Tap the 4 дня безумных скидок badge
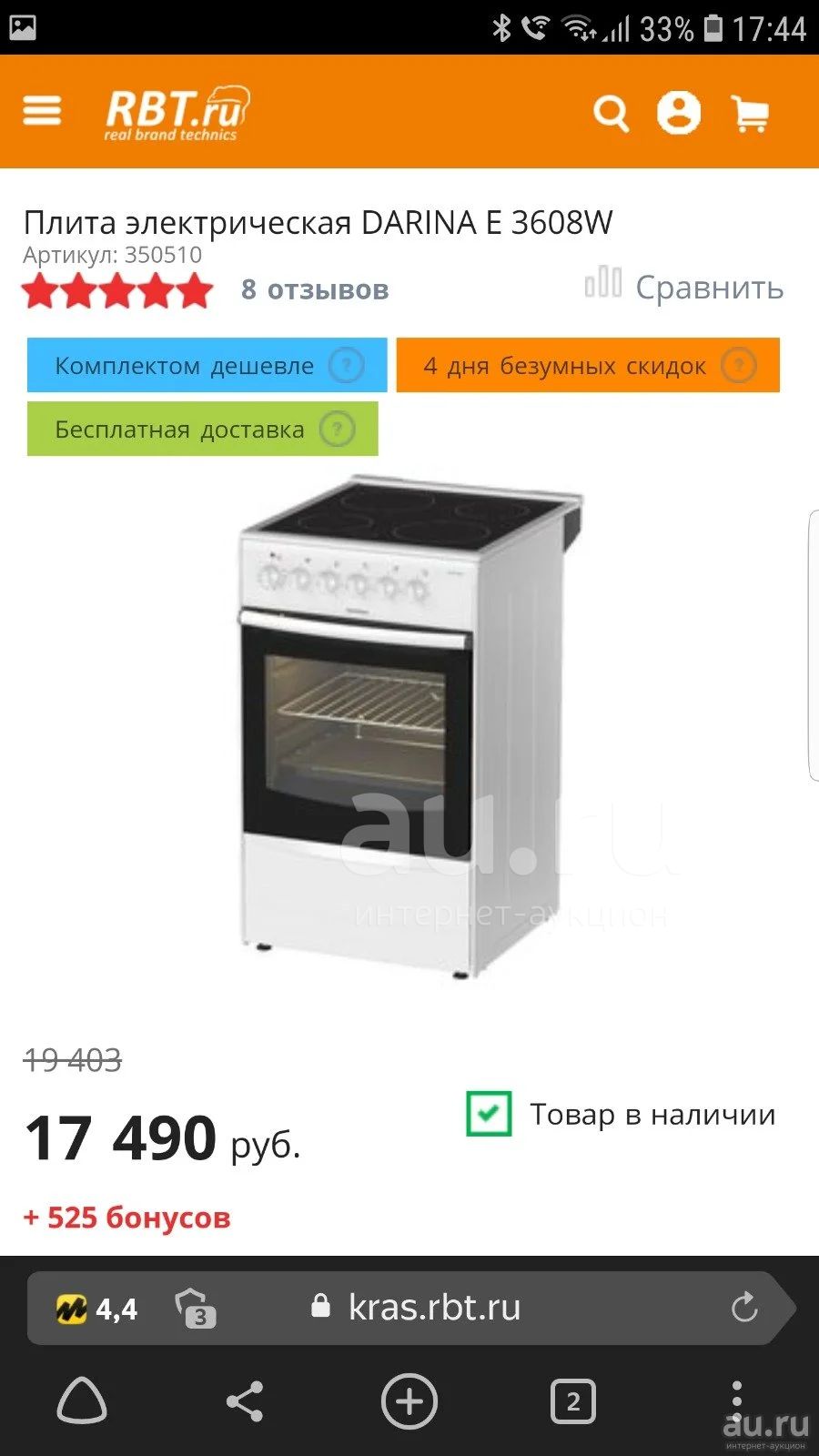819x1456 pixels. 588,365
